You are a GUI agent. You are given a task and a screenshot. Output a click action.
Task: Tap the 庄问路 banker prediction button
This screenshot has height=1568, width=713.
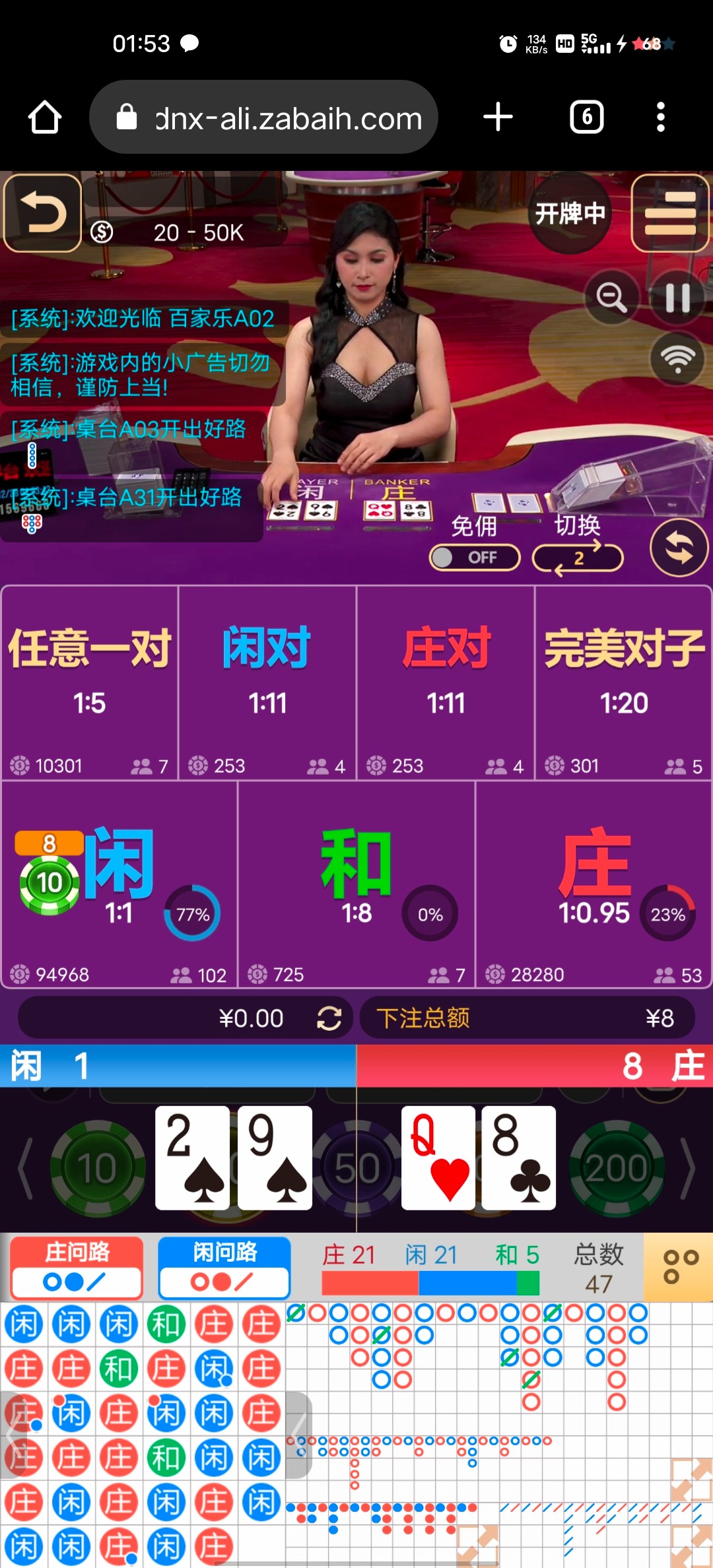pos(77,1268)
